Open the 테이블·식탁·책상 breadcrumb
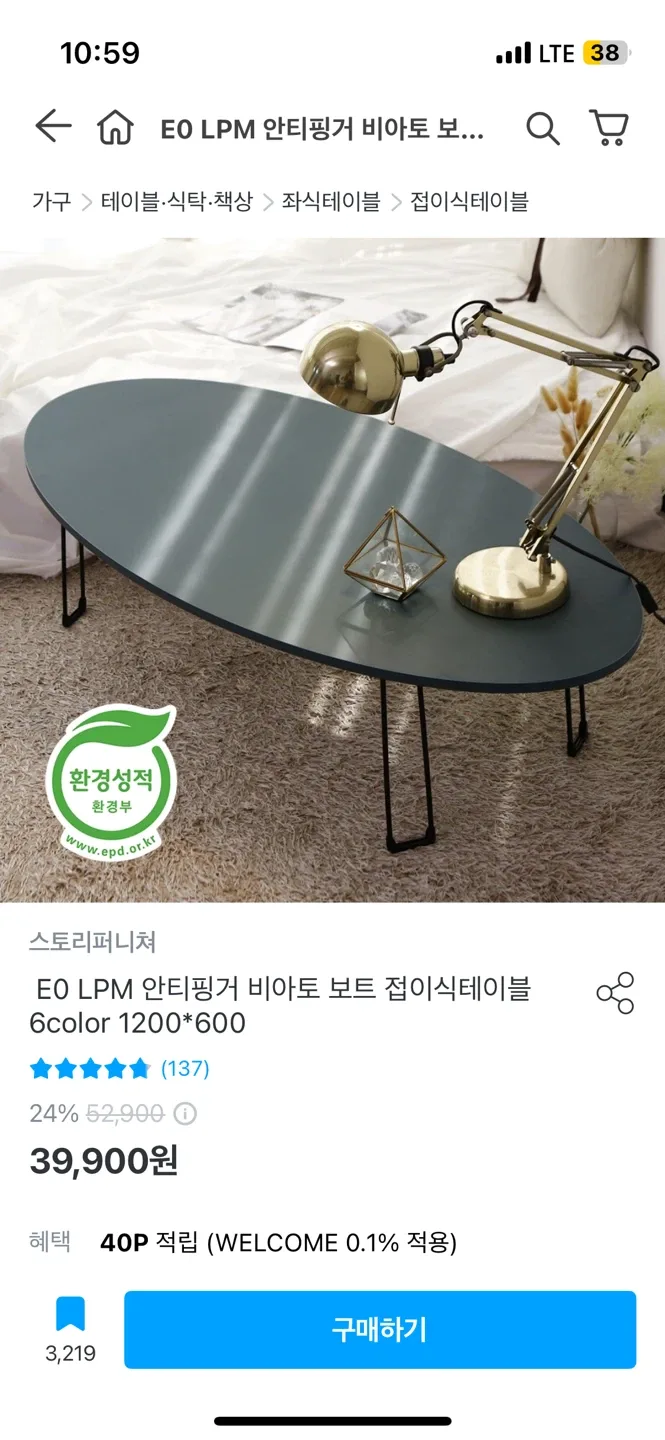 (x=177, y=202)
